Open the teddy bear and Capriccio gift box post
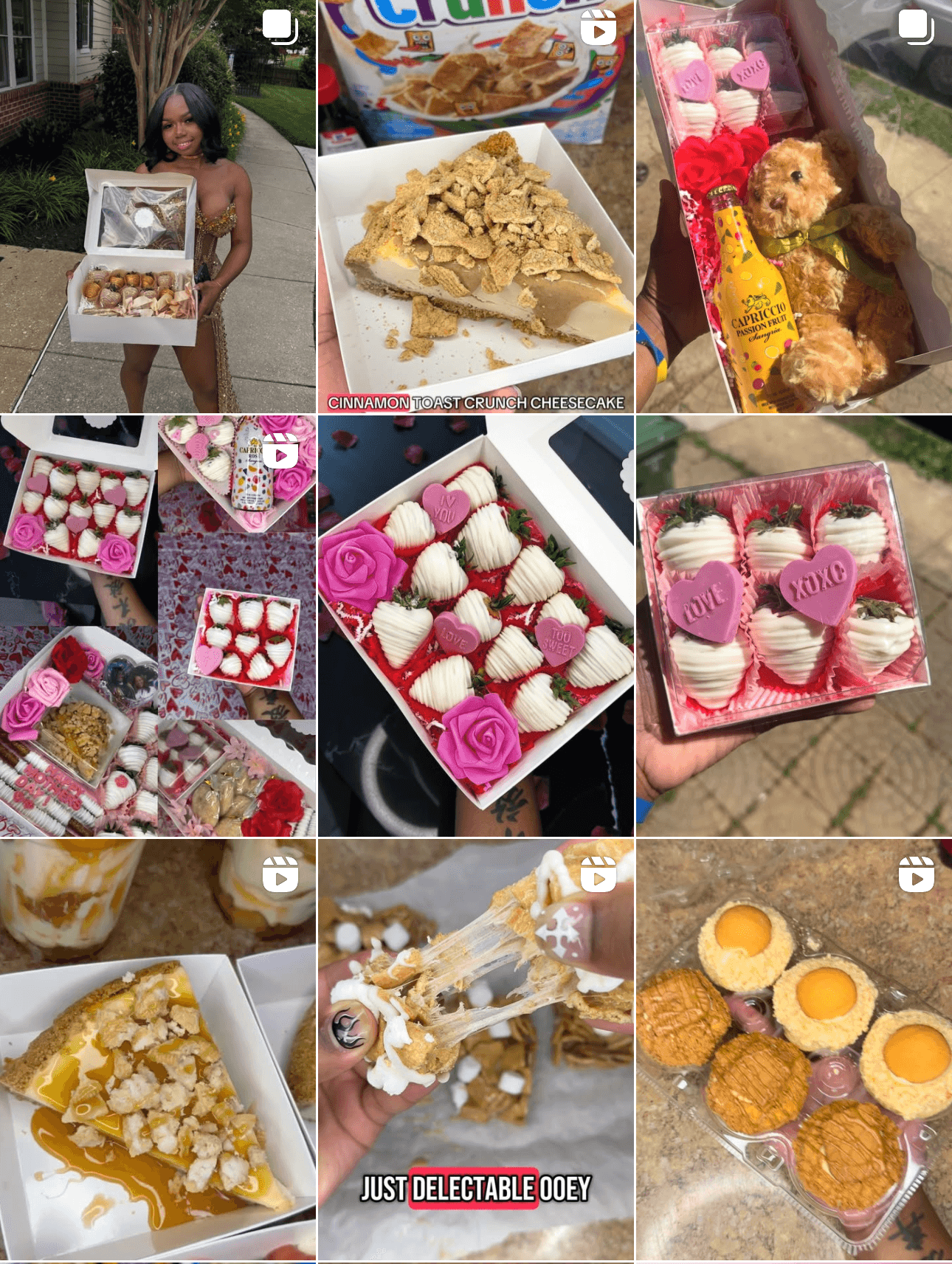Screen dimensions: 952x1264 pyautogui.click(x=794, y=207)
